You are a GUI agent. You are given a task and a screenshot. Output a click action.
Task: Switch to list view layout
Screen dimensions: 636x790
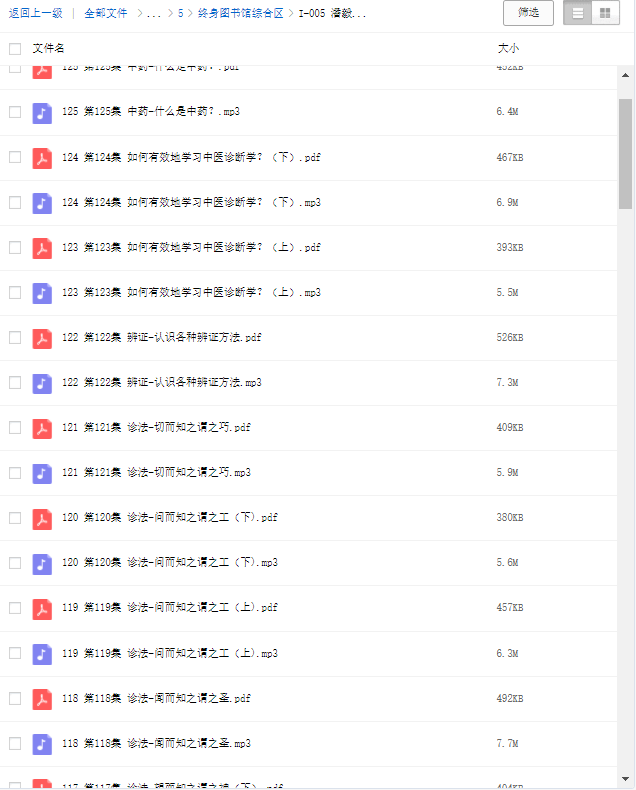[x=578, y=13]
